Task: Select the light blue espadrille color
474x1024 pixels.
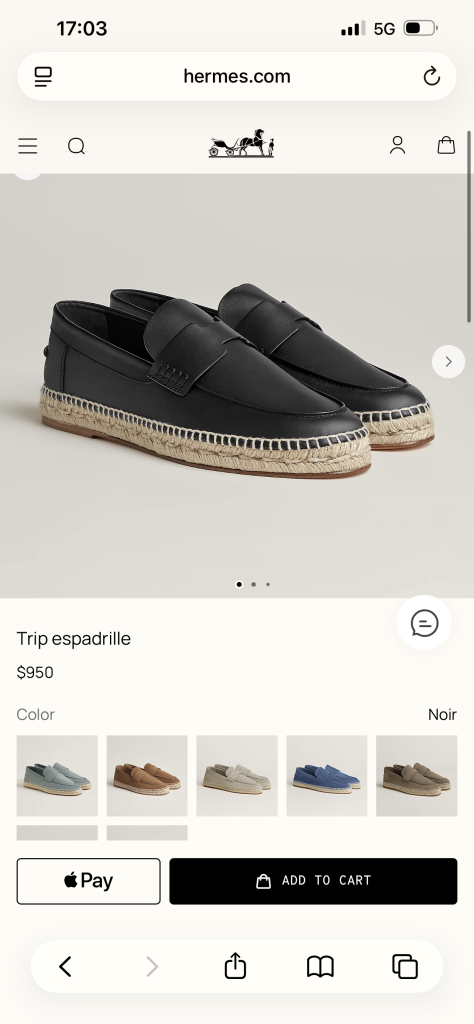Action: tap(57, 776)
